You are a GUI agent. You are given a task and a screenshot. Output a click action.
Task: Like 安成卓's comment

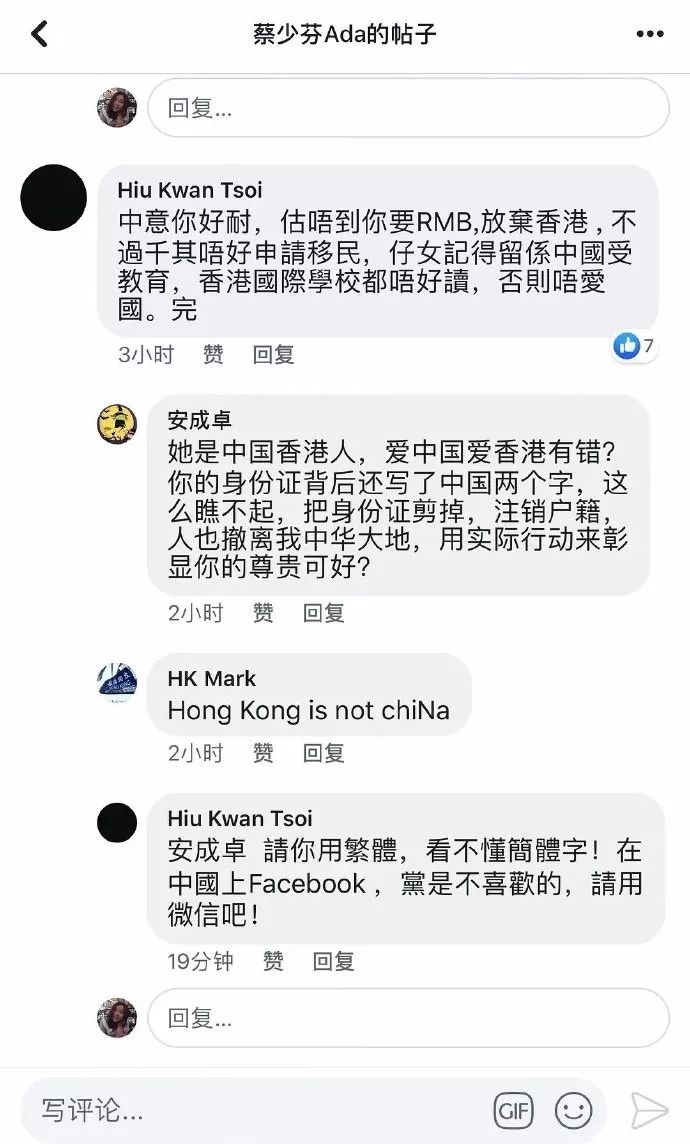pos(263,613)
